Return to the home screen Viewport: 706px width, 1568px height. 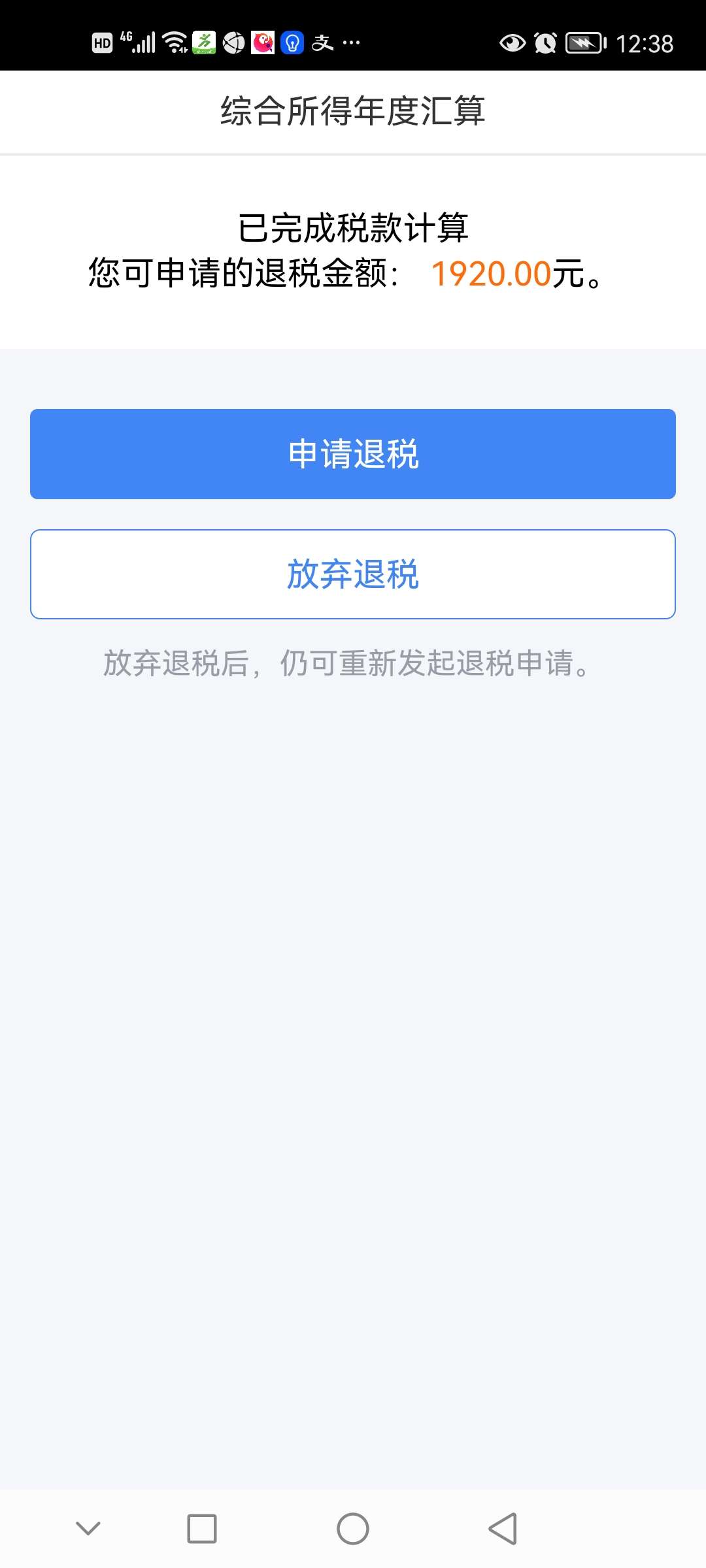click(x=353, y=1529)
